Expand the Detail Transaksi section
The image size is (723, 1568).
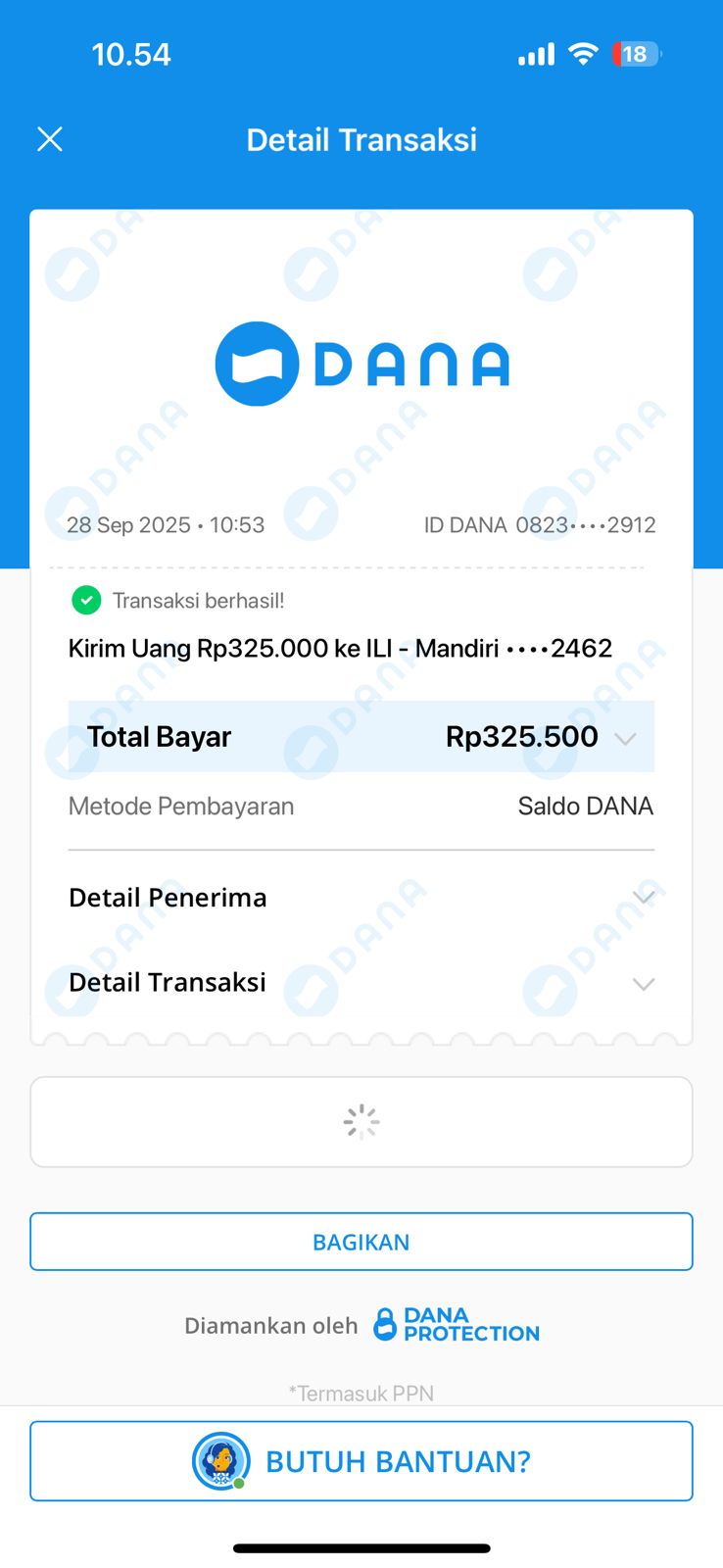[x=643, y=983]
